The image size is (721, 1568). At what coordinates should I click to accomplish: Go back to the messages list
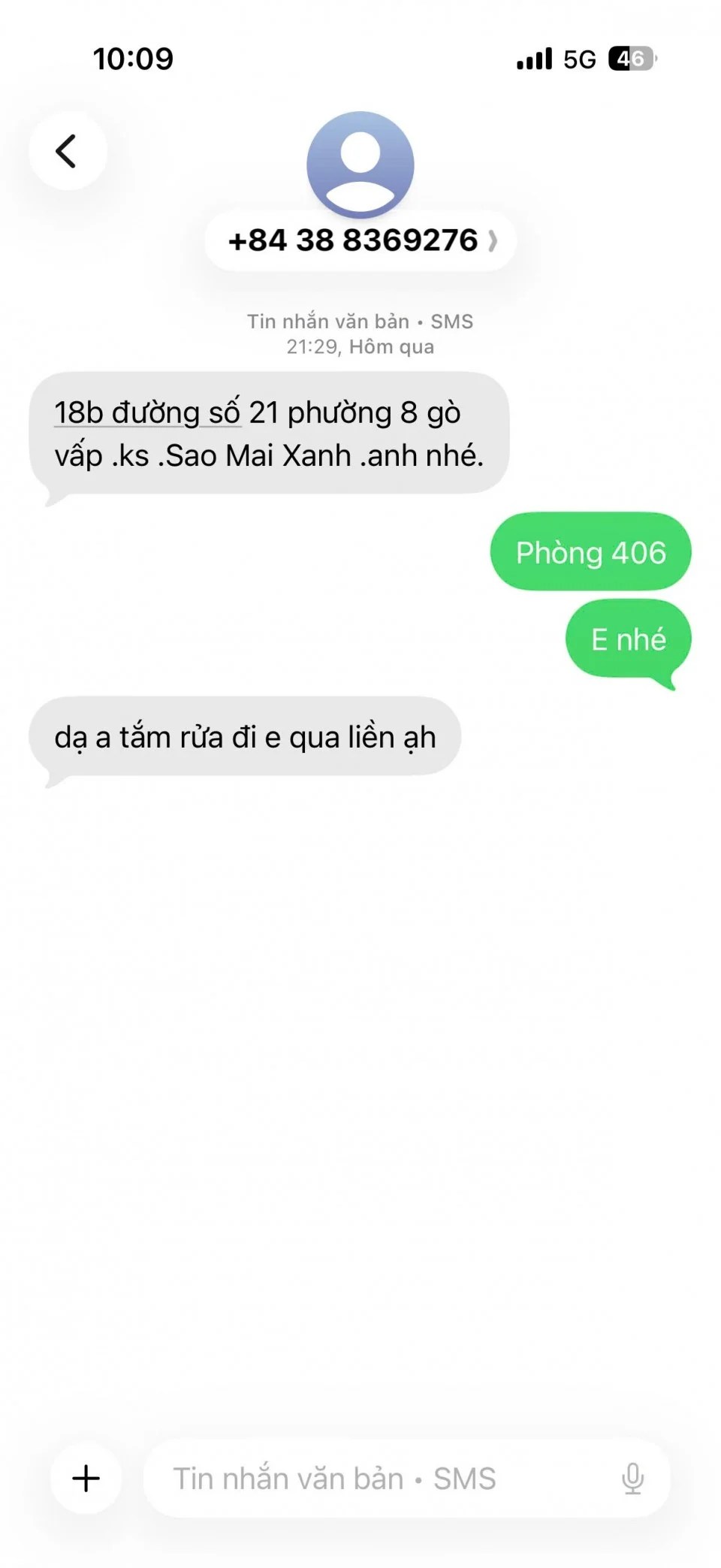[67, 151]
